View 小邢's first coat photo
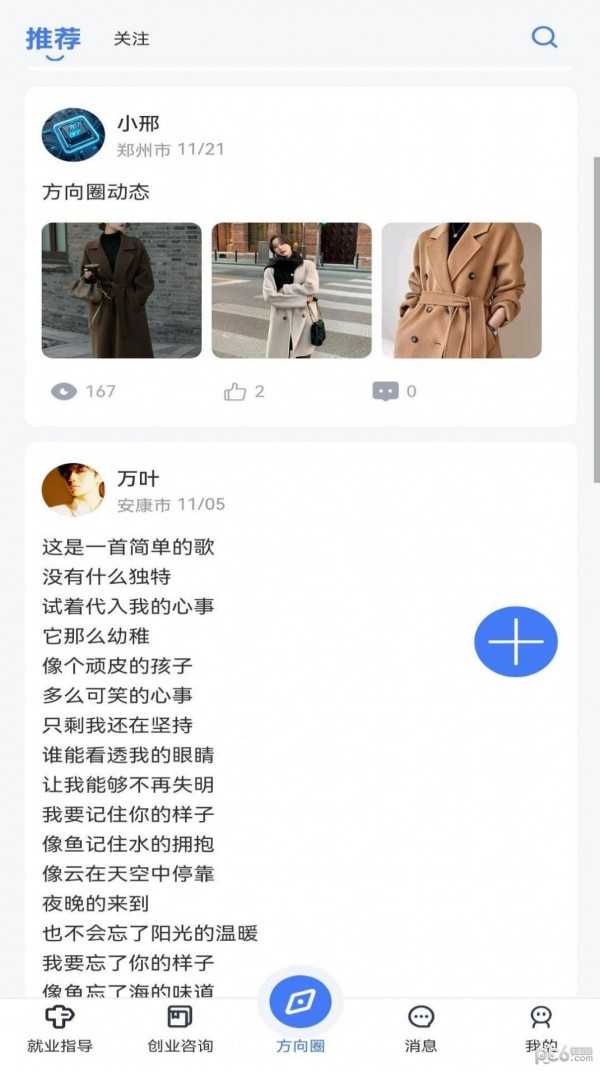This screenshot has height=1071, width=600. click(x=121, y=290)
